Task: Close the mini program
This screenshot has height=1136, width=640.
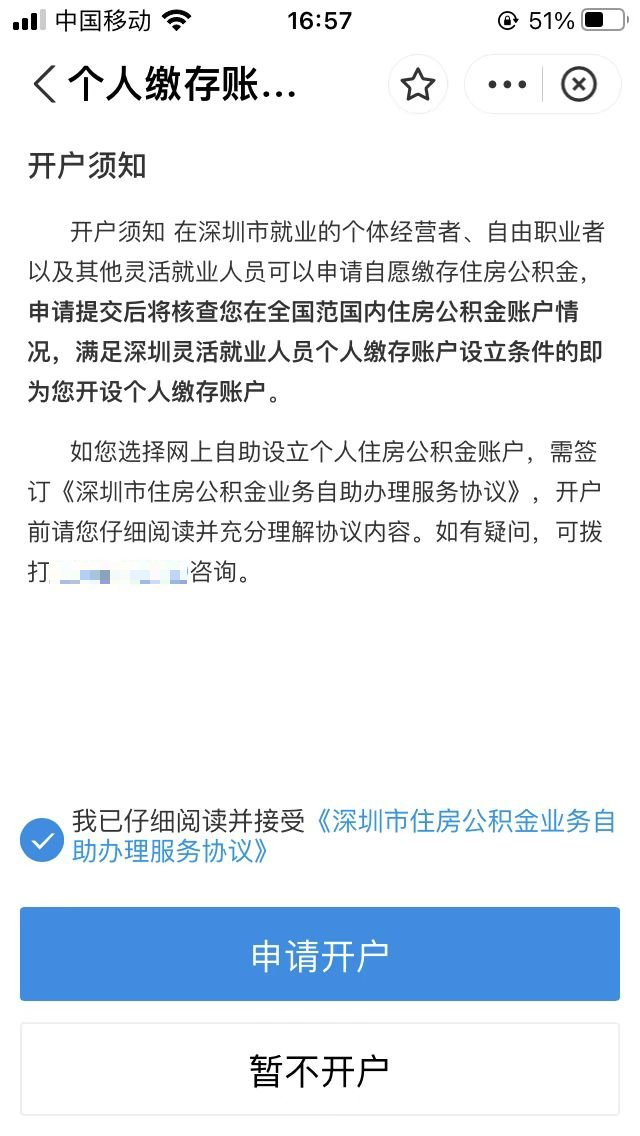Action: [578, 85]
